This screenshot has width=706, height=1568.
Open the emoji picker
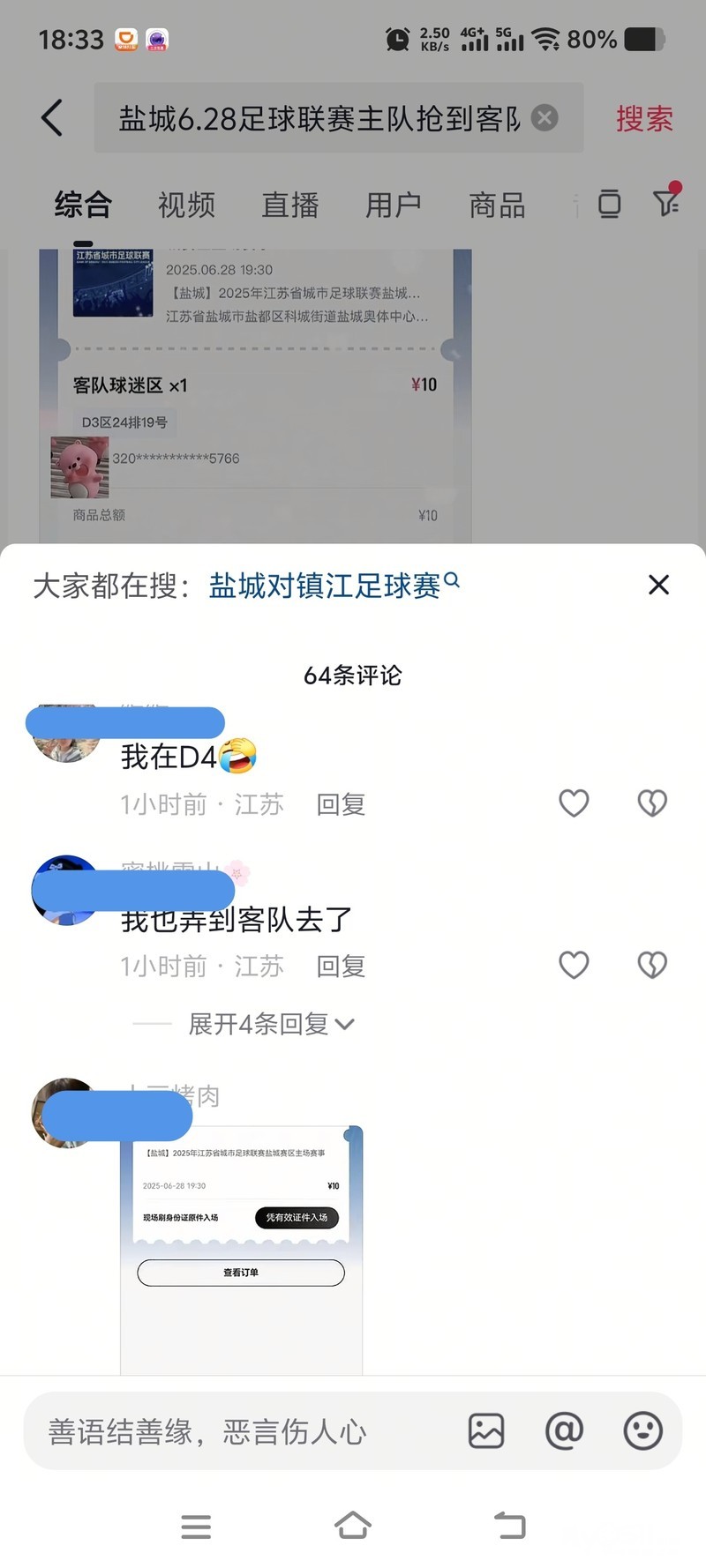pyautogui.click(x=642, y=1430)
